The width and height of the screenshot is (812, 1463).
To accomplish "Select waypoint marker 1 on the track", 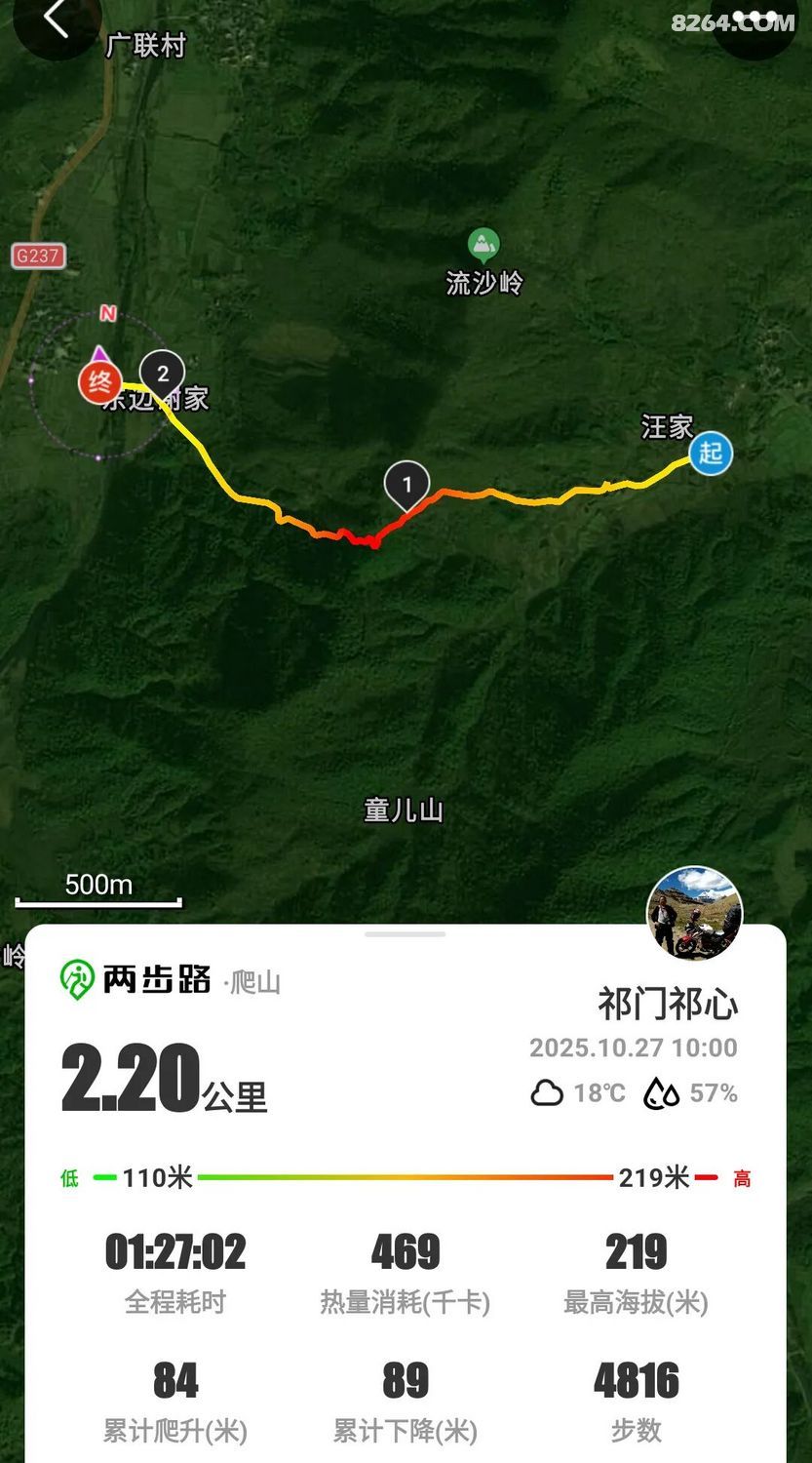I will 406,484.
